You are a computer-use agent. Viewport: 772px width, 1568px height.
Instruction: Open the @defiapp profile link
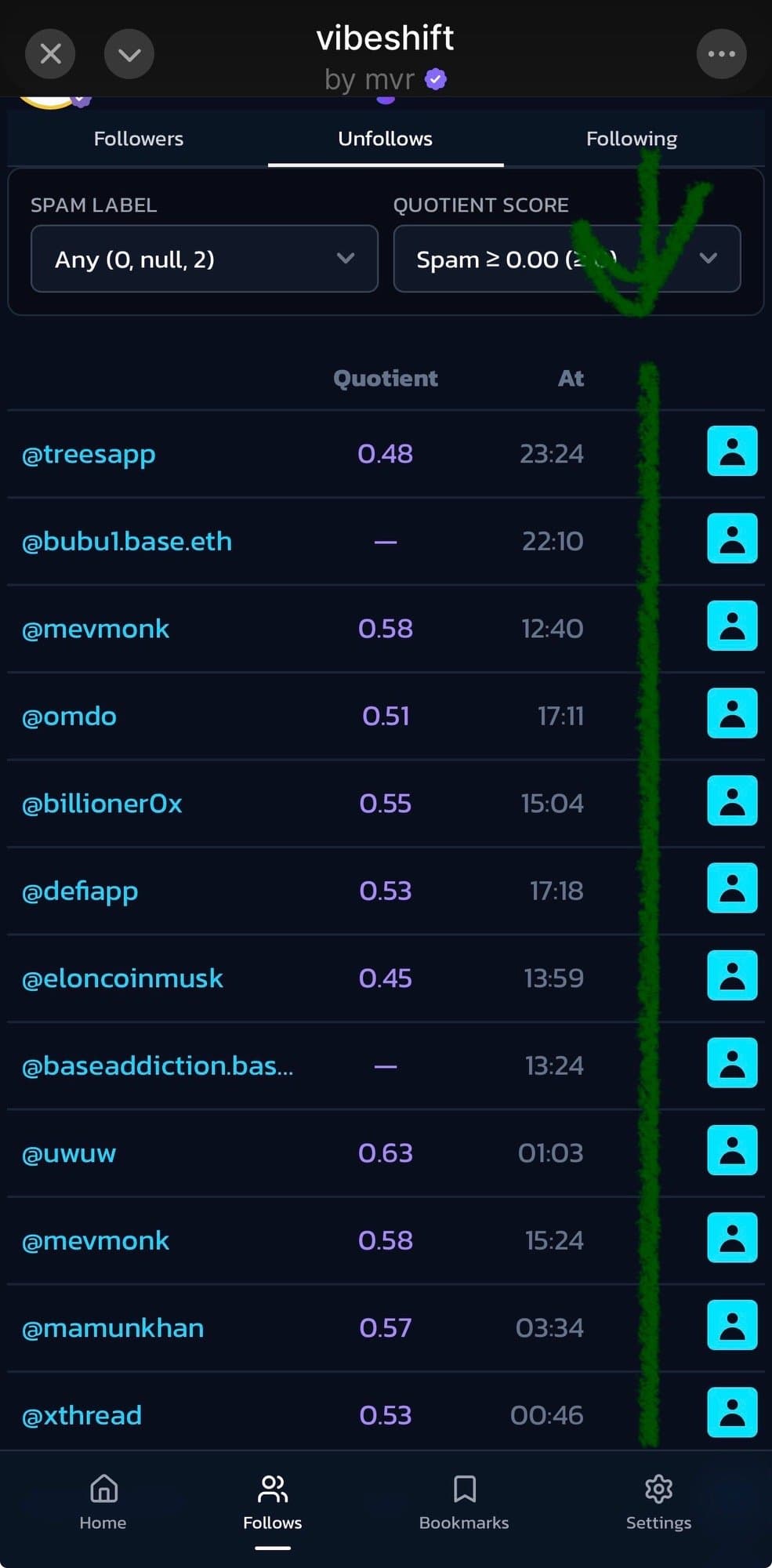[80, 891]
